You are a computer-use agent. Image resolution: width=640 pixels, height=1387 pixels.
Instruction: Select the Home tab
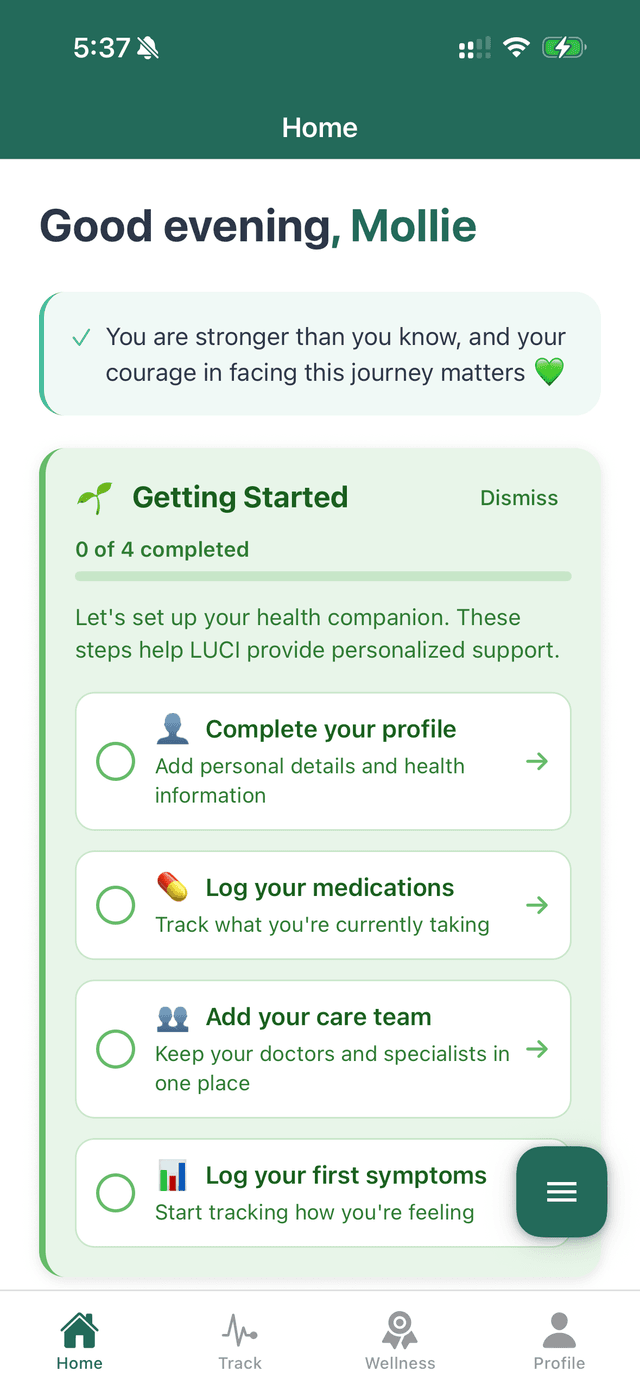click(80, 1342)
